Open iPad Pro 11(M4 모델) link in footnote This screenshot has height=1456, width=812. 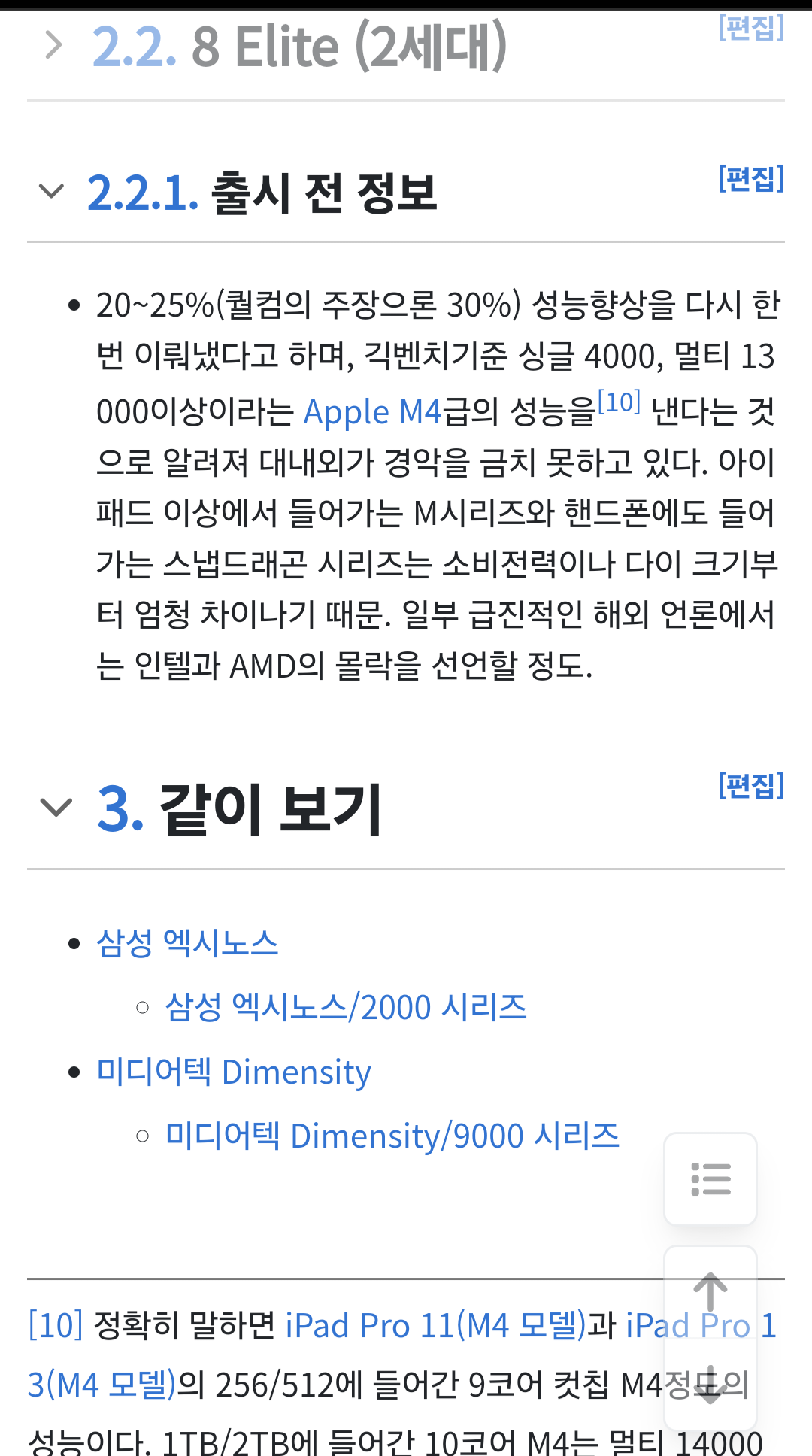coord(435,1325)
